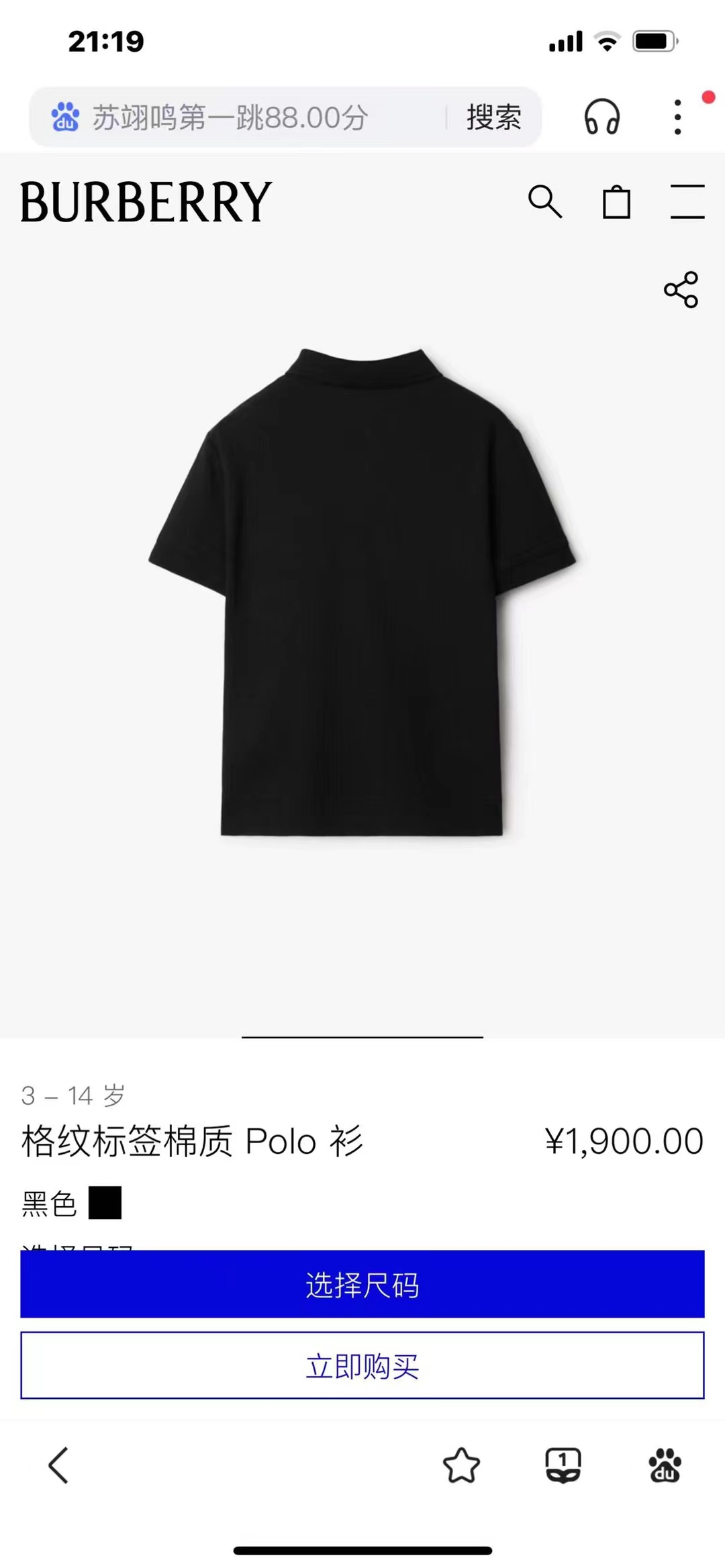
Task: Open the Burberry shopping bag
Action: click(616, 201)
